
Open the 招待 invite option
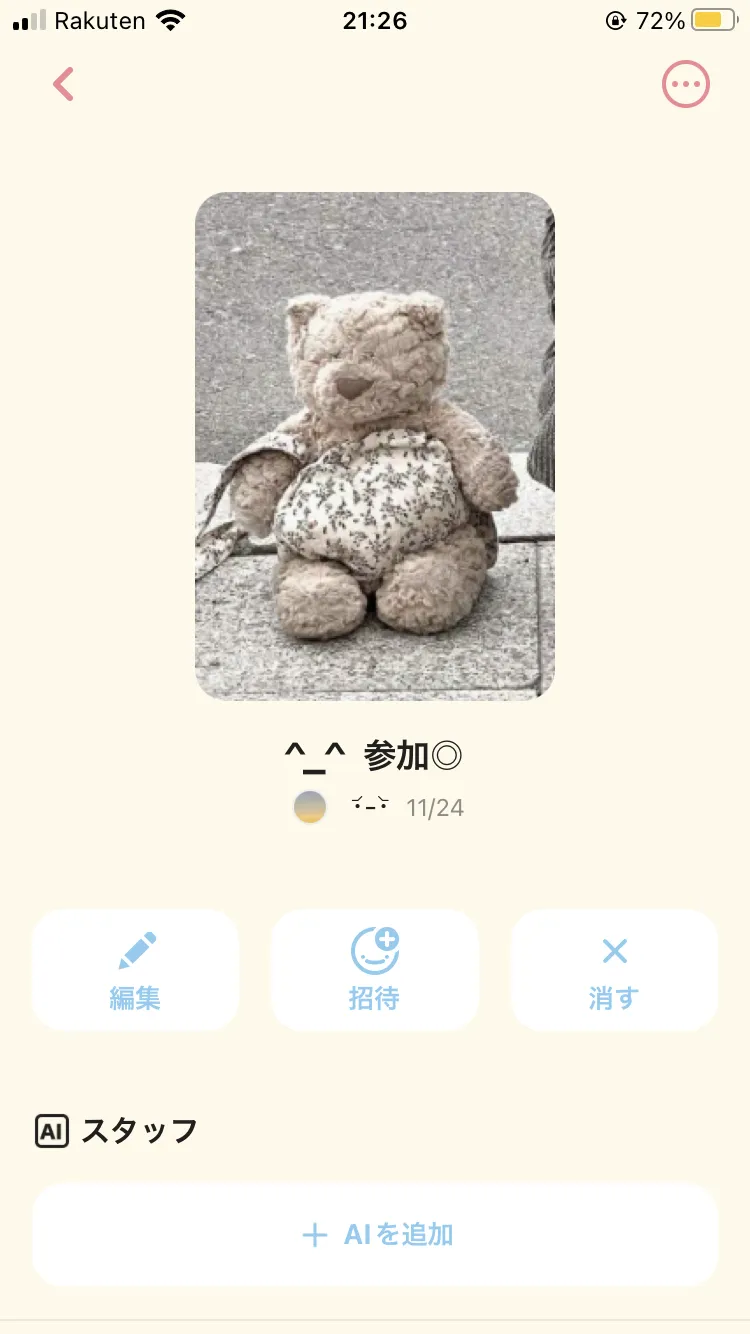point(375,970)
